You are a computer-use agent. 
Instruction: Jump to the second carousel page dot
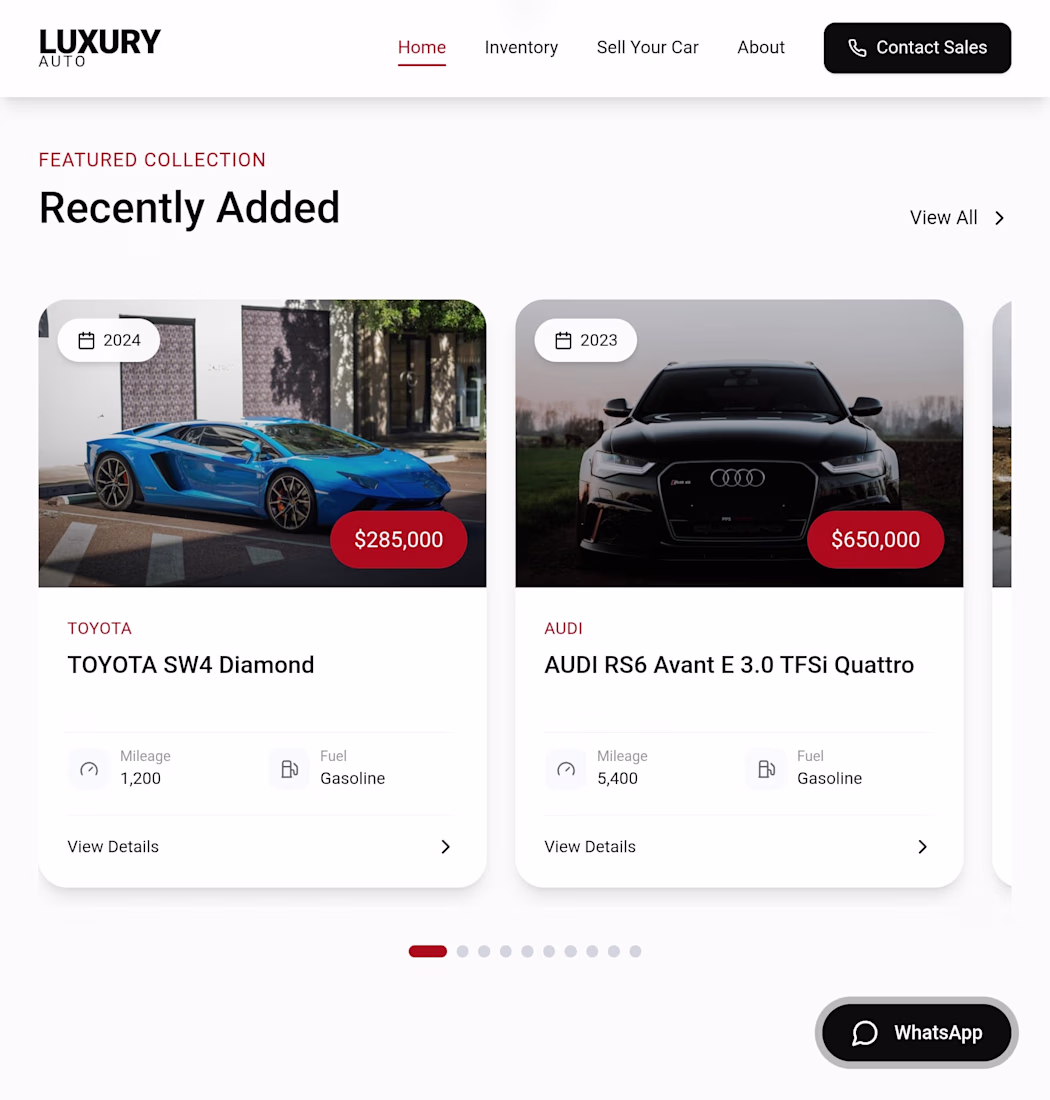click(462, 951)
